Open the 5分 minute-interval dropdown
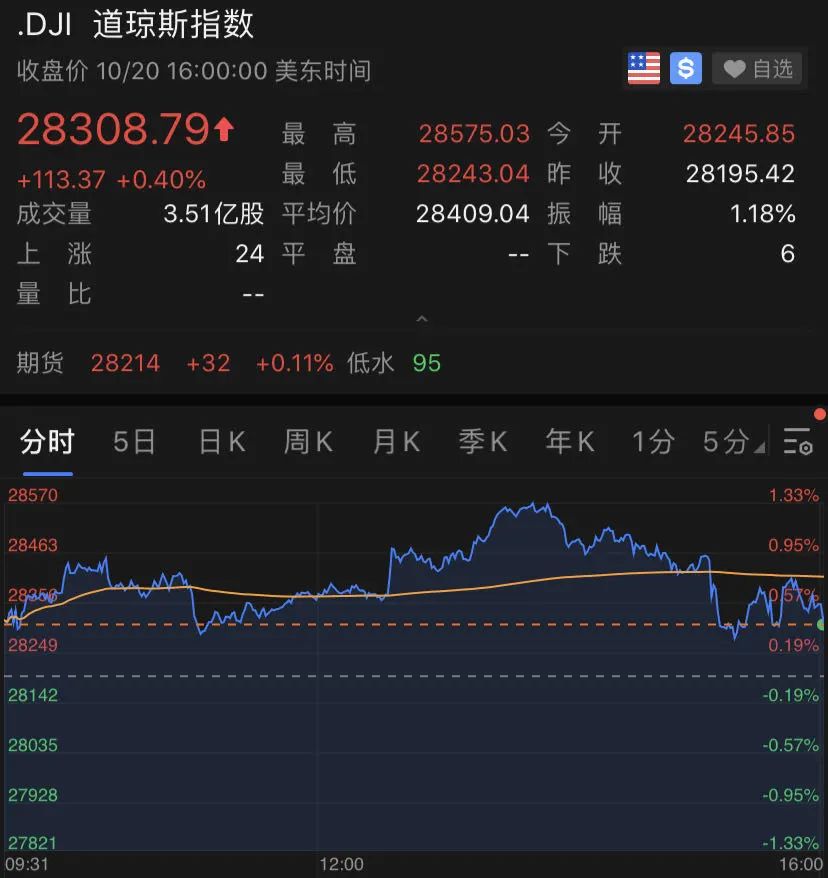The image size is (828, 878). tap(732, 442)
